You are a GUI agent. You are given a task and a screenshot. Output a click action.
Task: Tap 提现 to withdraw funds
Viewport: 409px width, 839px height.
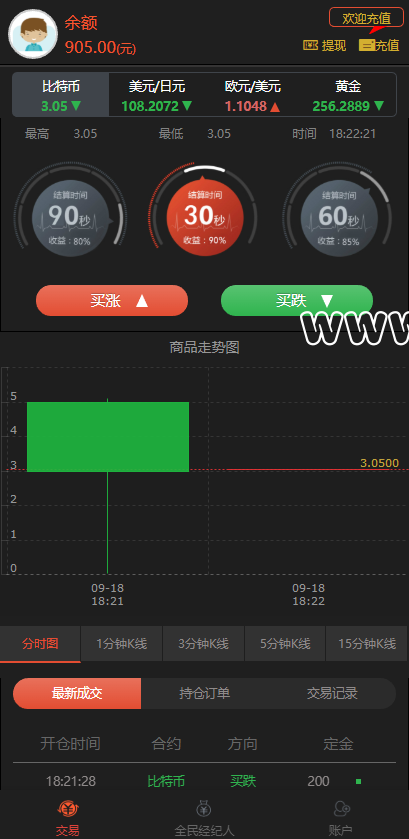click(324, 45)
